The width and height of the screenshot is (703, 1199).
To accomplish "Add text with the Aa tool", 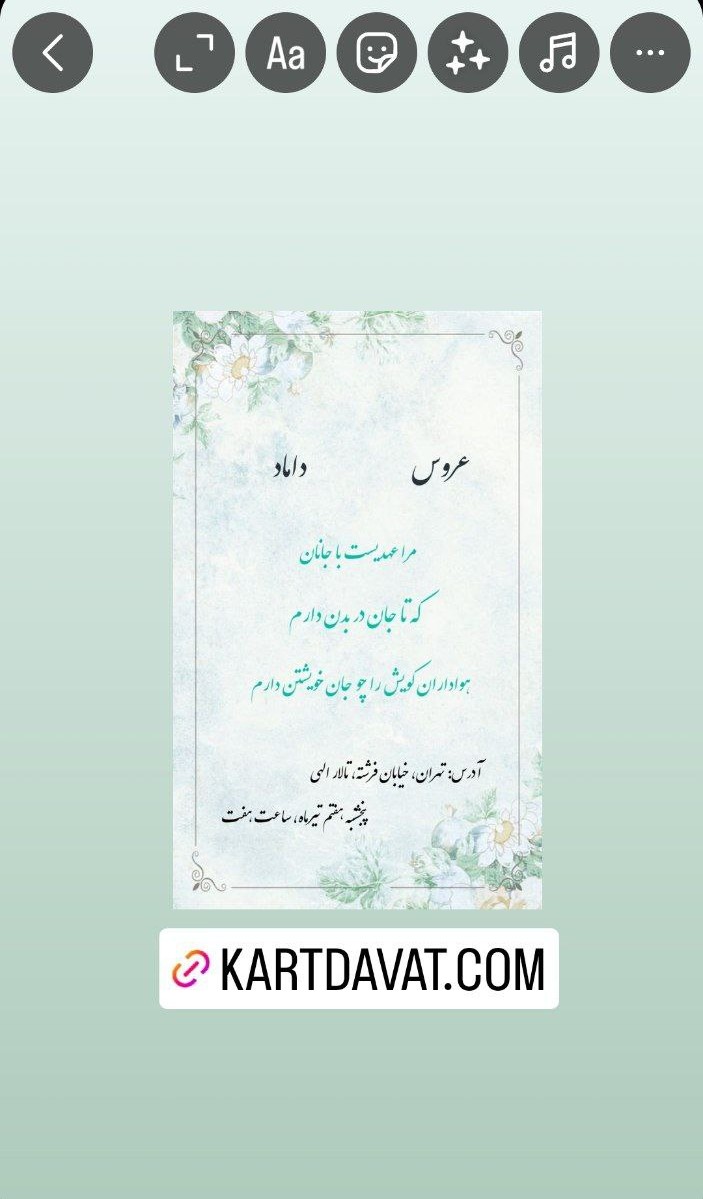I will pyautogui.click(x=285, y=53).
